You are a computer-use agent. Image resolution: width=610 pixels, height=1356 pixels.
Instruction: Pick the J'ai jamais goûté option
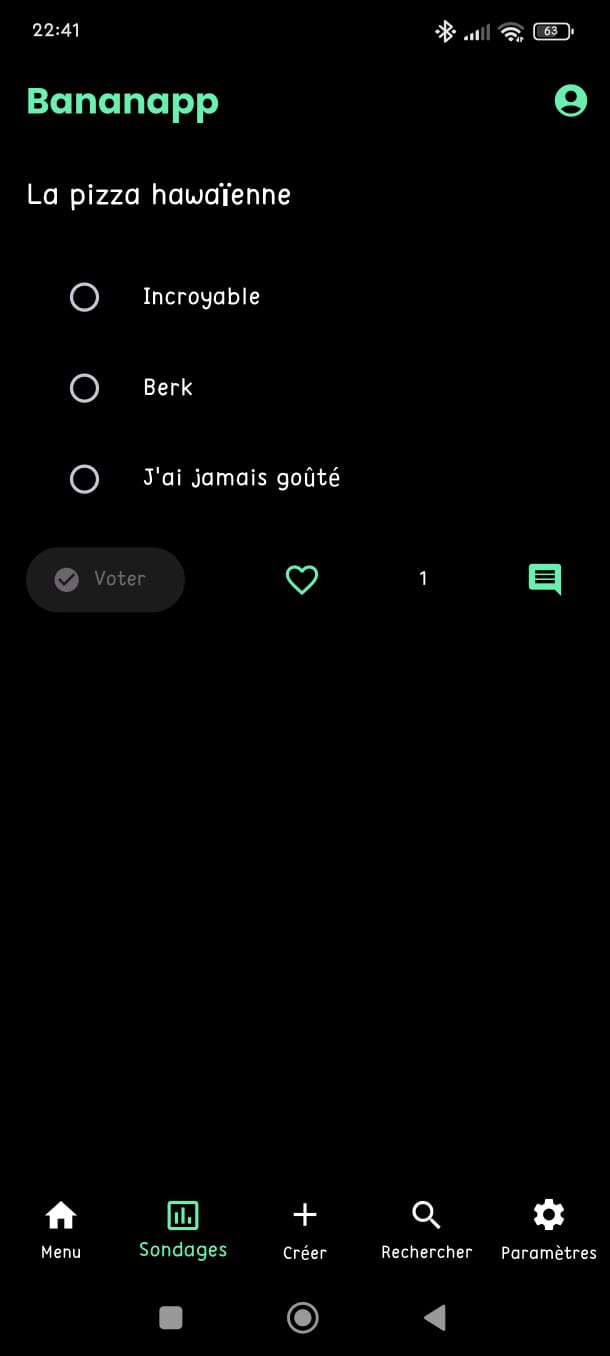[x=85, y=479]
